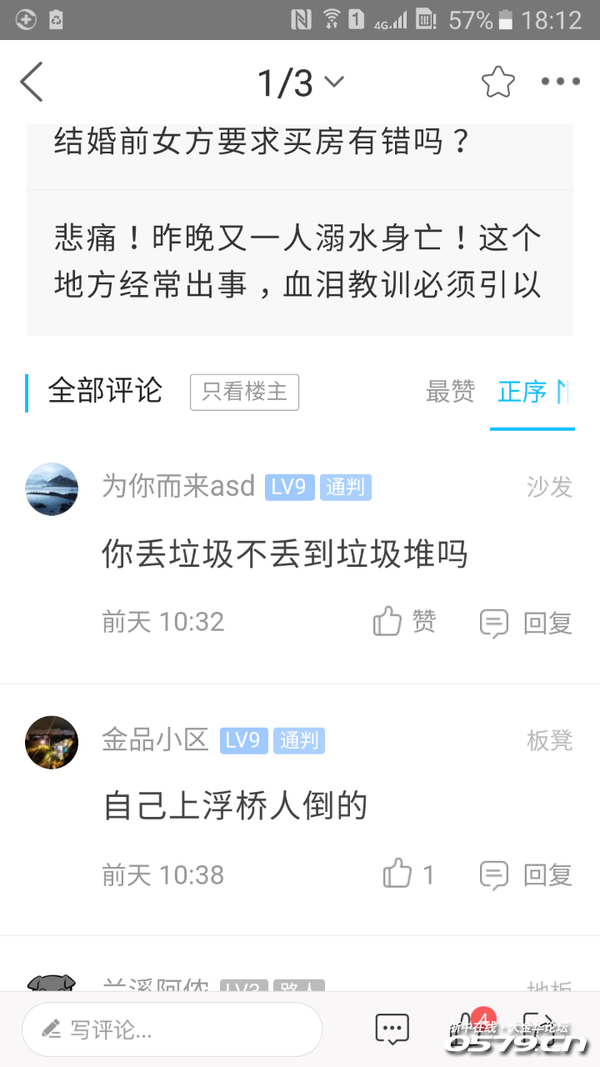Toggle the 正序 comment order
The image size is (600, 1067).
point(532,392)
